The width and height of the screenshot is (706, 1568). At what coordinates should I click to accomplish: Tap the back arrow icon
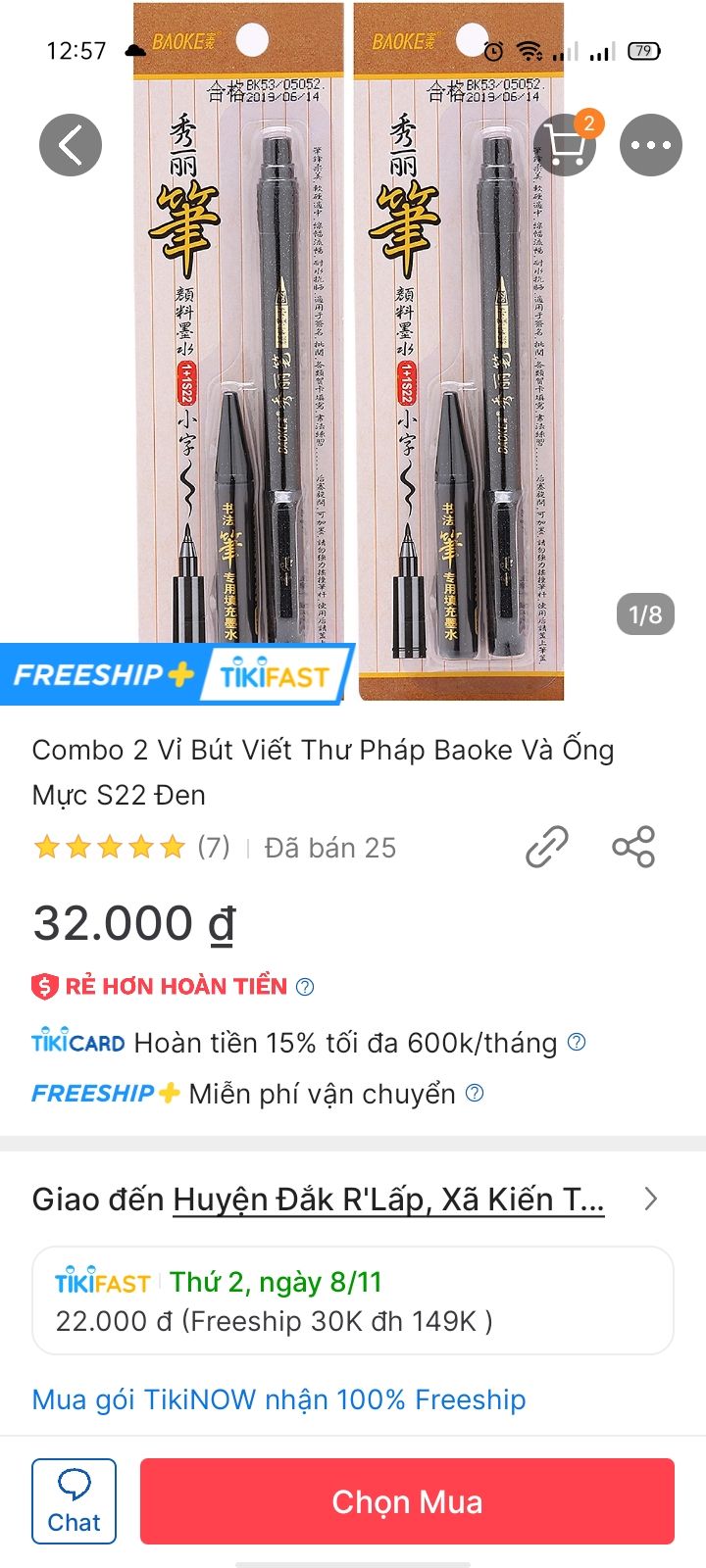[70, 144]
